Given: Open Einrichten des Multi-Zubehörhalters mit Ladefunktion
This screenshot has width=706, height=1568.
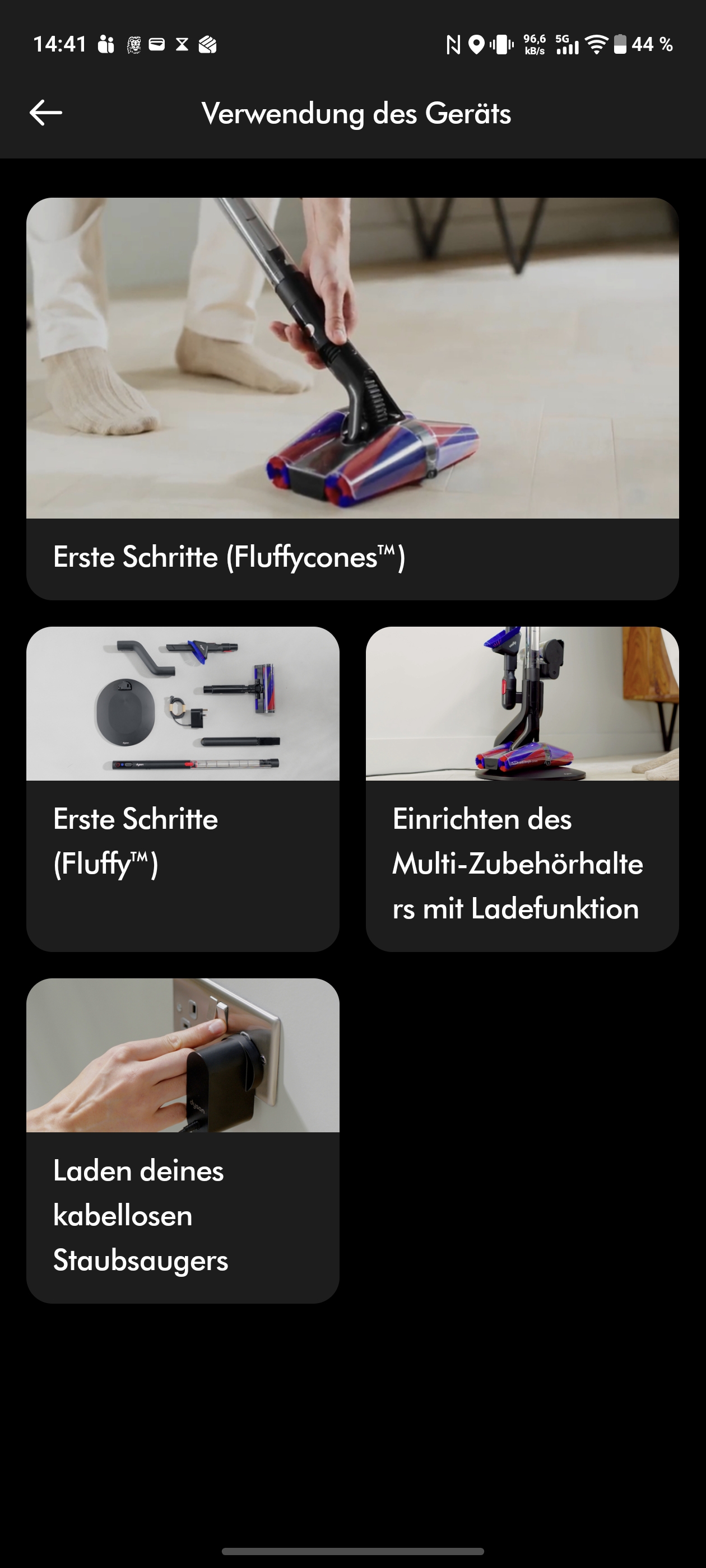Looking at the screenshot, I should pyautogui.click(x=522, y=789).
